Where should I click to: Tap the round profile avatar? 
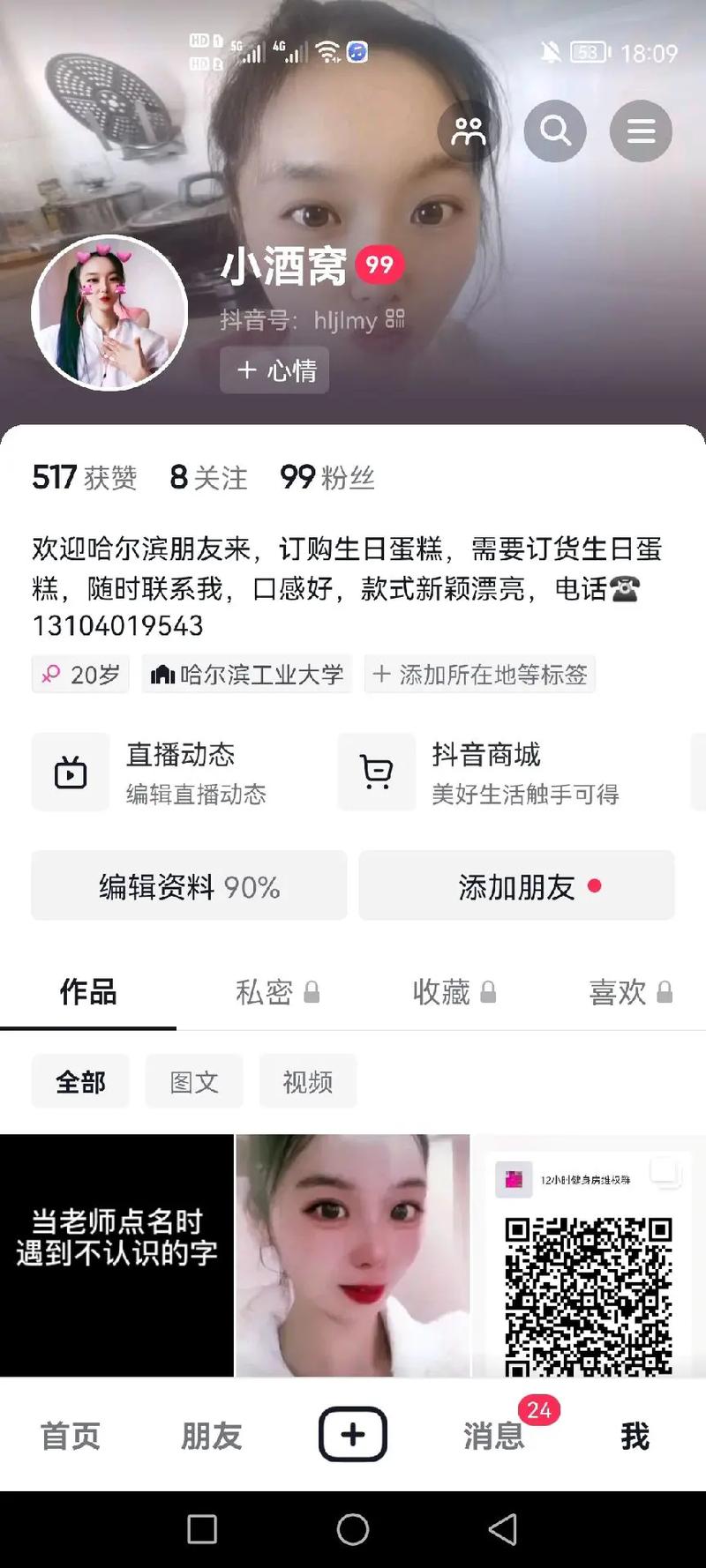pyautogui.click(x=109, y=313)
